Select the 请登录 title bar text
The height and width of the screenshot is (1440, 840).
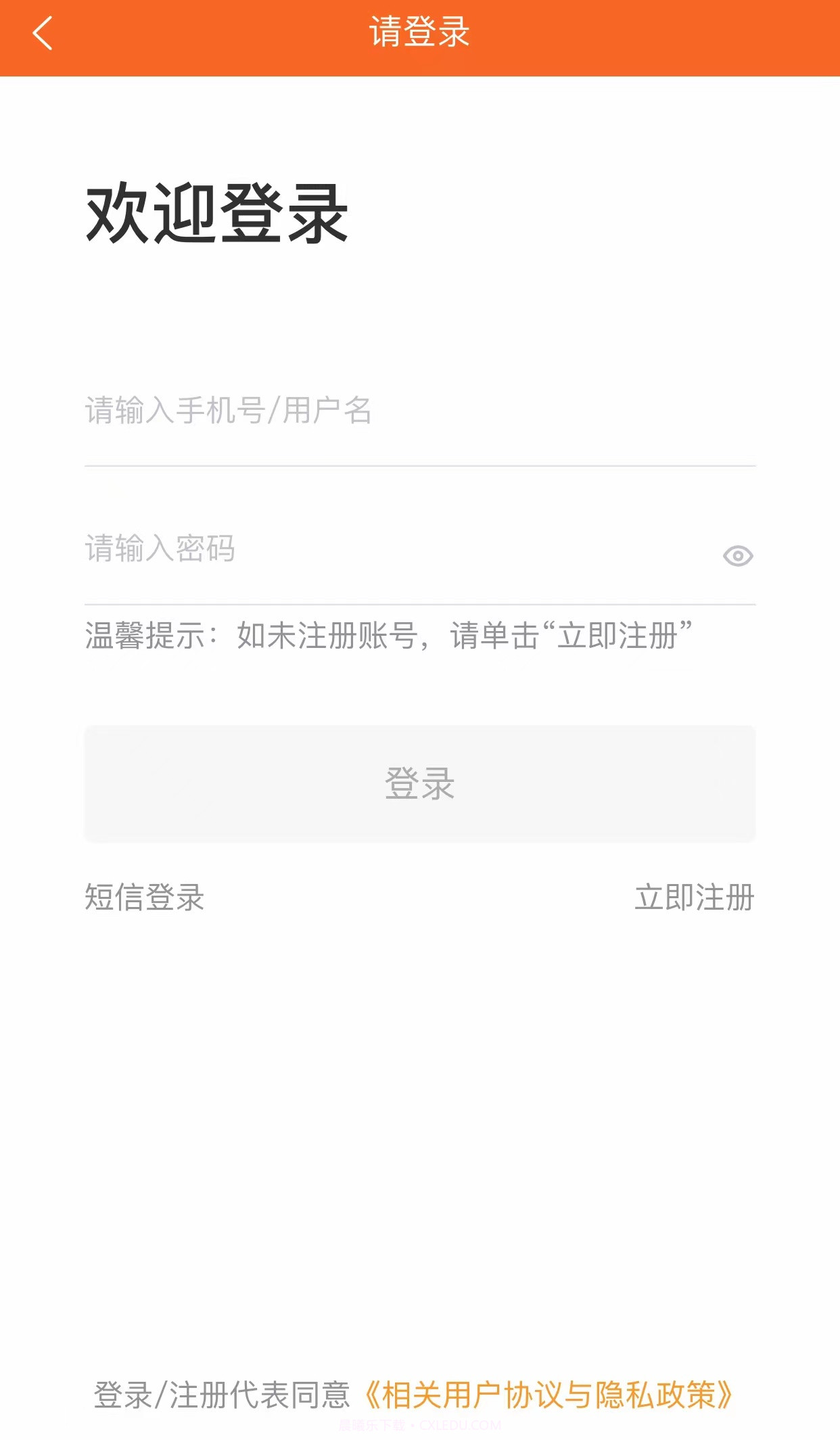click(419, 34)
